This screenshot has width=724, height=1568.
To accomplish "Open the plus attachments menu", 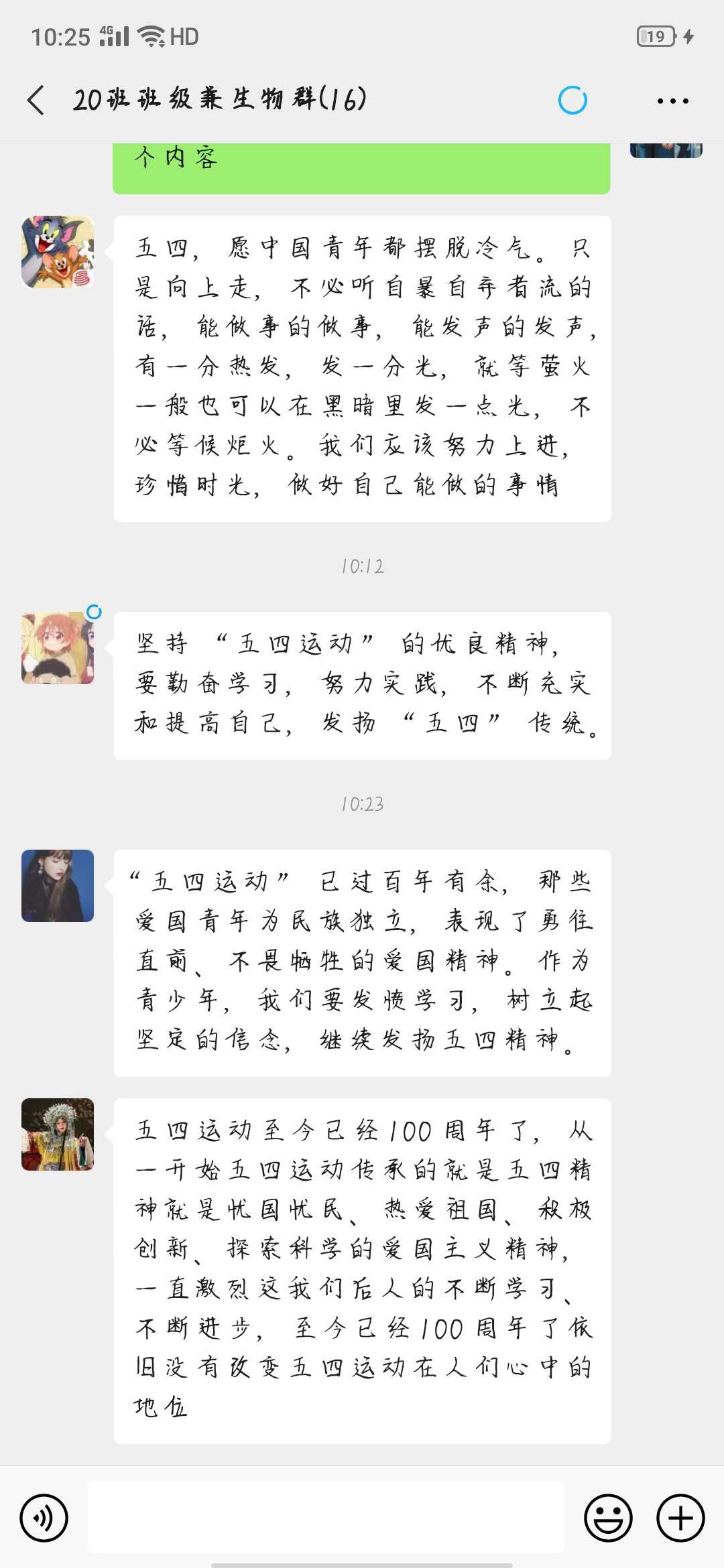I will [680, 1518].
